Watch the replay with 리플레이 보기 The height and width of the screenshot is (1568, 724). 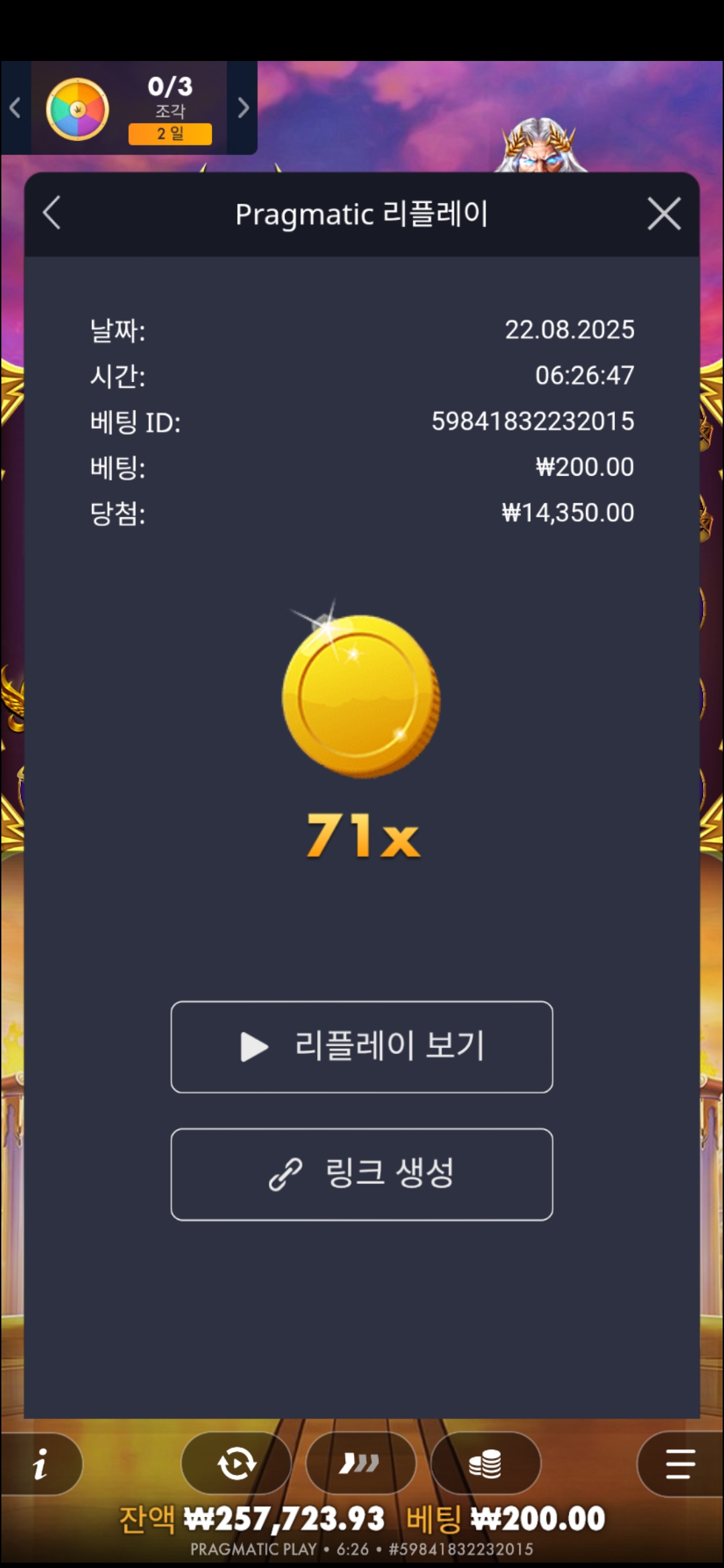(x=362, y=1047)
